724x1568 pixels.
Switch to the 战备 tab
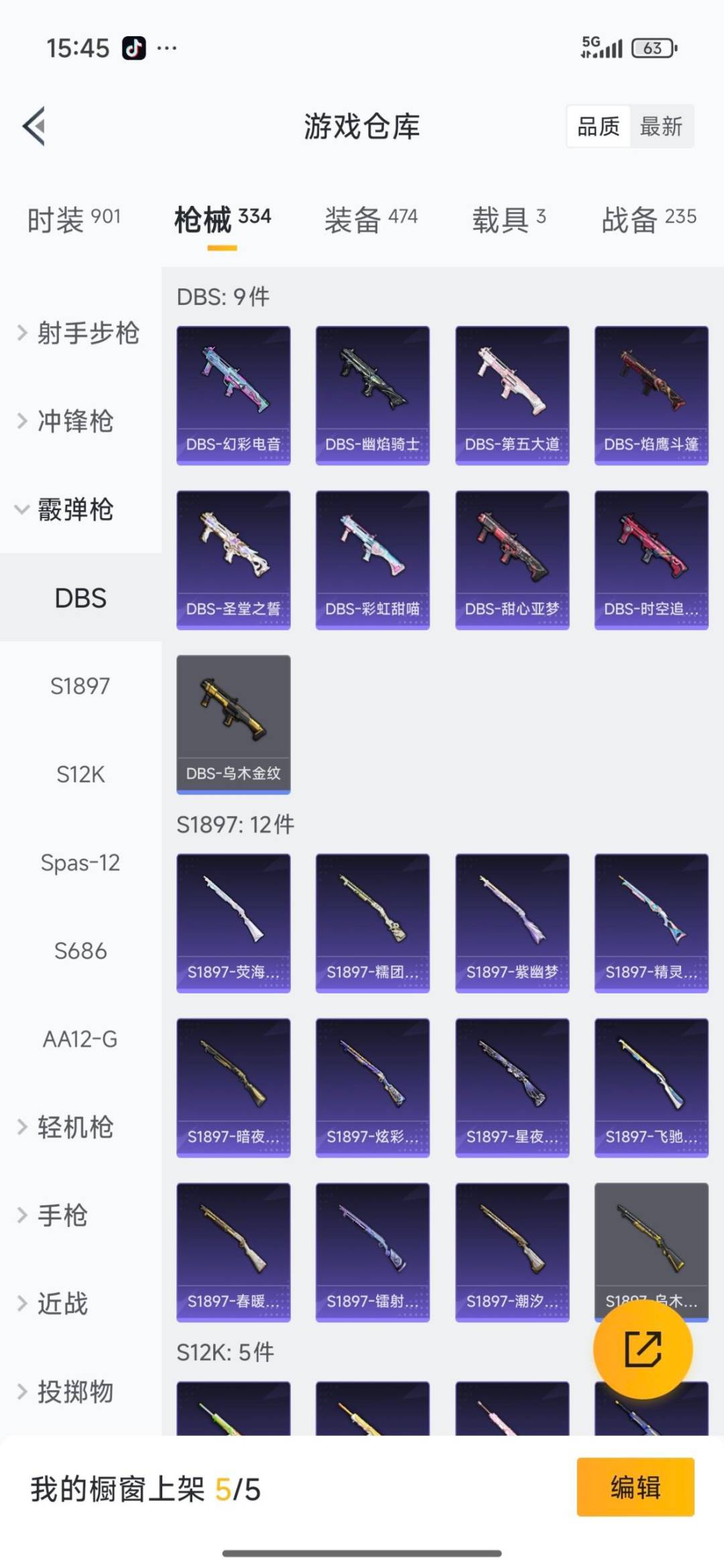[648, 219]
